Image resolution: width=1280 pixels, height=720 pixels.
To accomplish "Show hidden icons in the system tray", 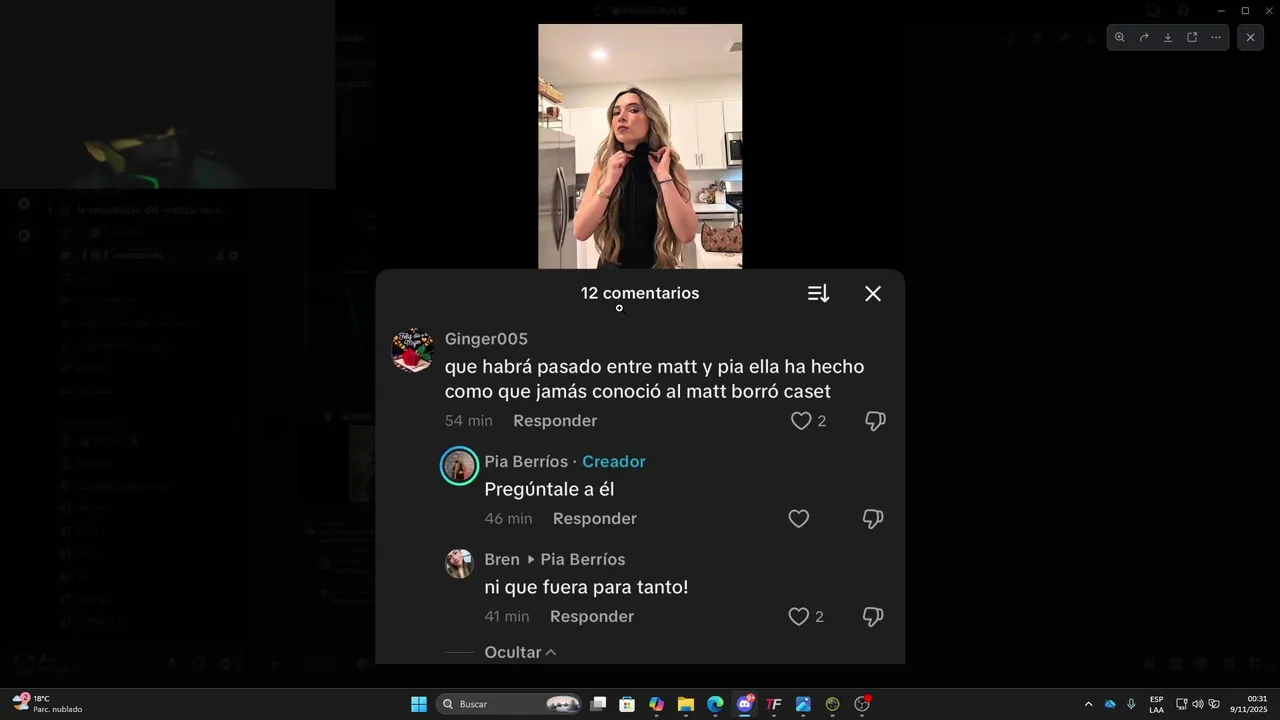I will [x=1088, y=704].
